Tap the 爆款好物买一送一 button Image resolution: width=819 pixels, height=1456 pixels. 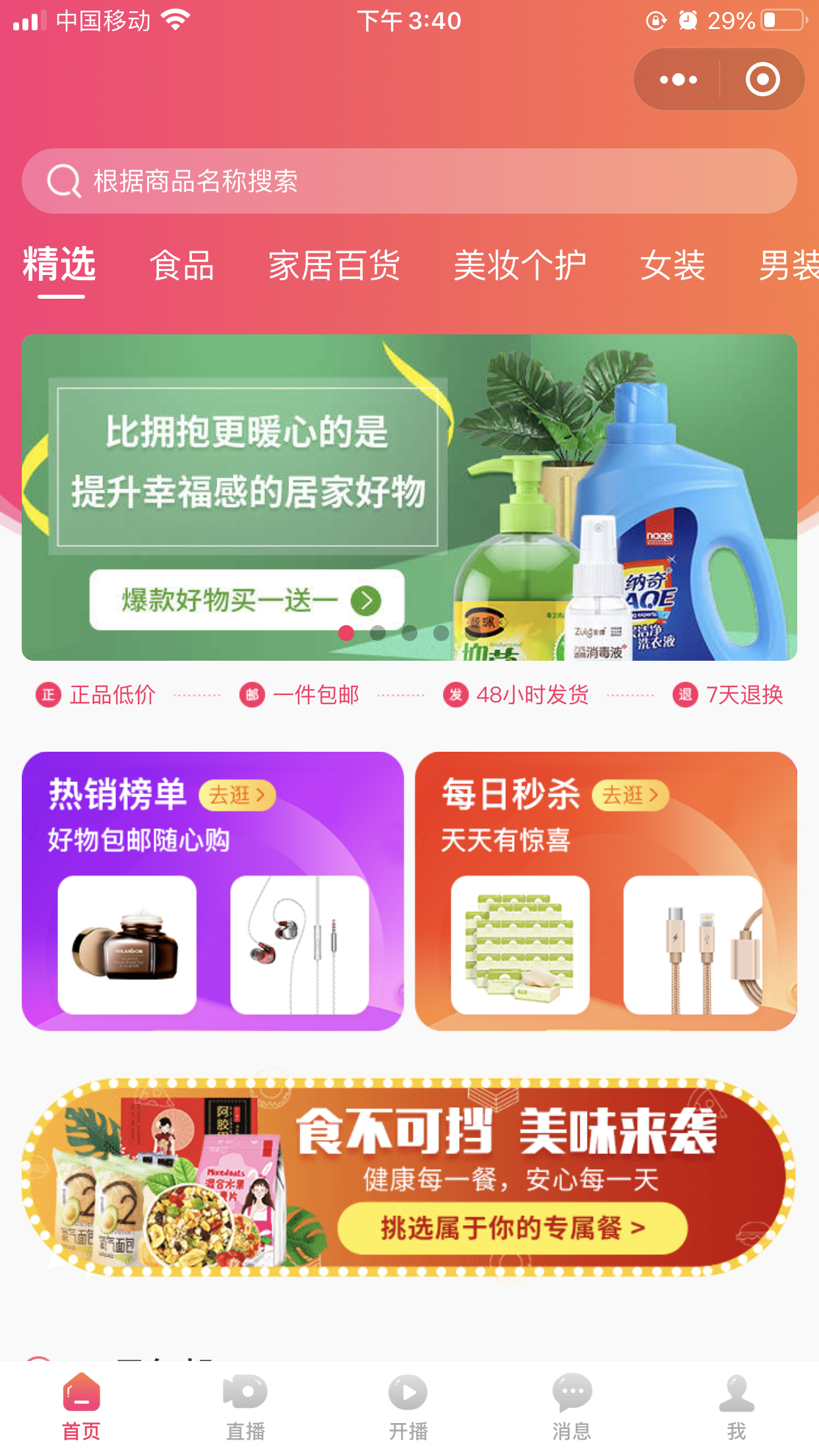(247, 600)
